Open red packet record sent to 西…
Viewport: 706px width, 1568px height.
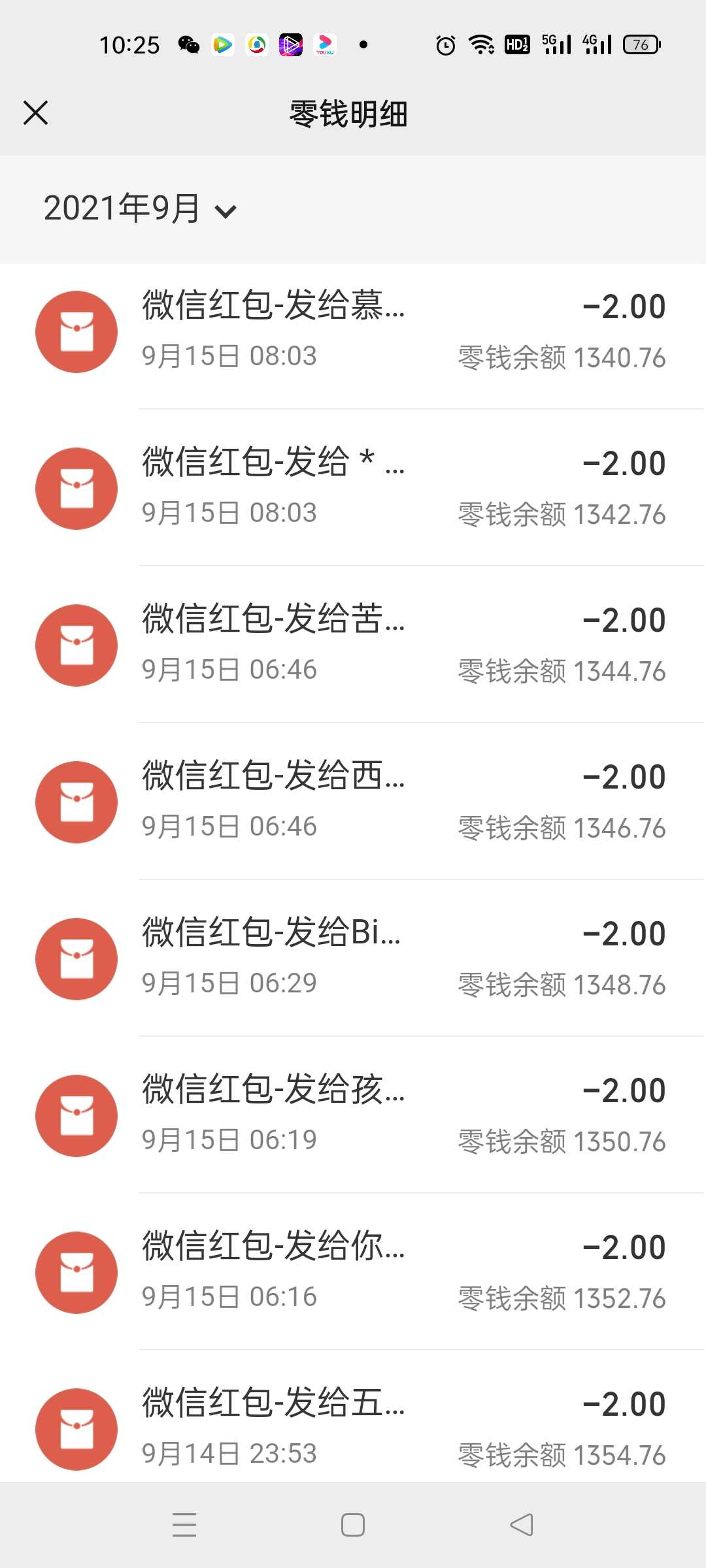(353, 802)
